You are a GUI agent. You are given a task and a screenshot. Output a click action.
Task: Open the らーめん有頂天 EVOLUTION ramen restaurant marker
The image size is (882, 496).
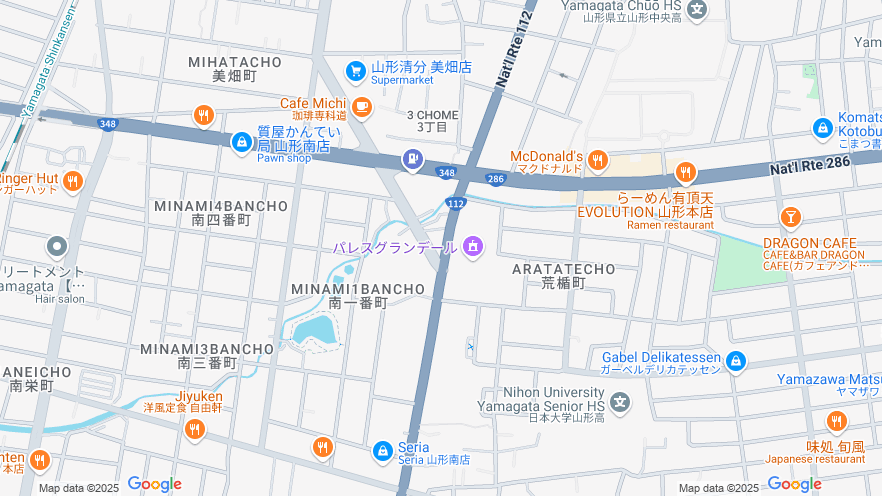[685, 172]
